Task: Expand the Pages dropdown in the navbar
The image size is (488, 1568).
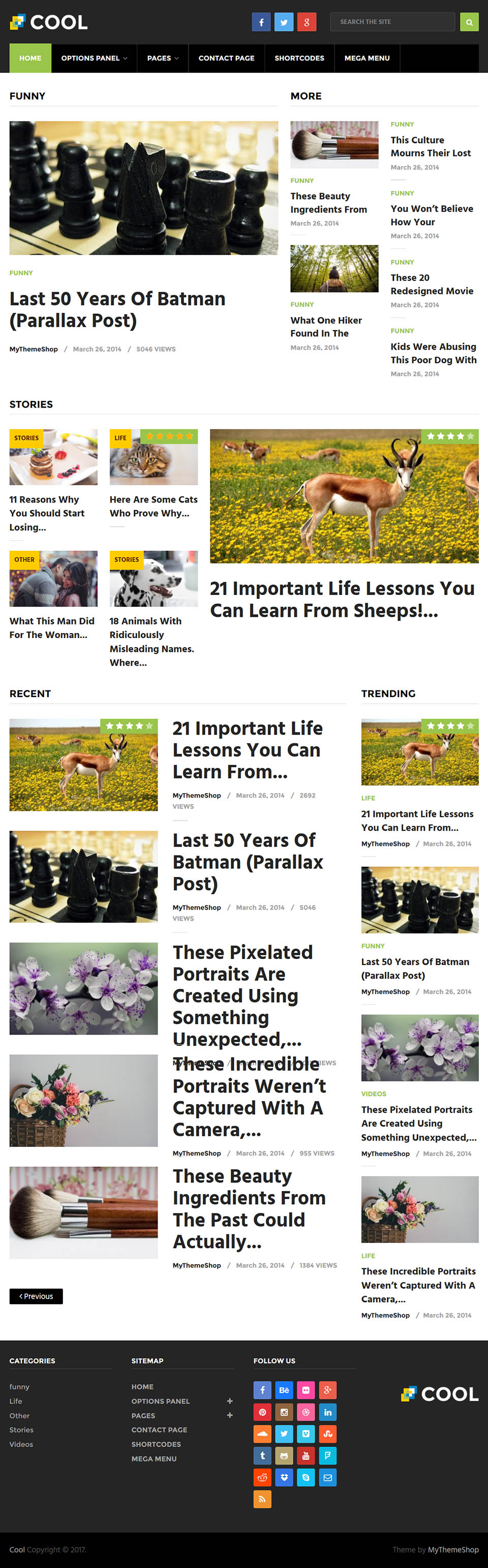Action: tap(163, 58)
